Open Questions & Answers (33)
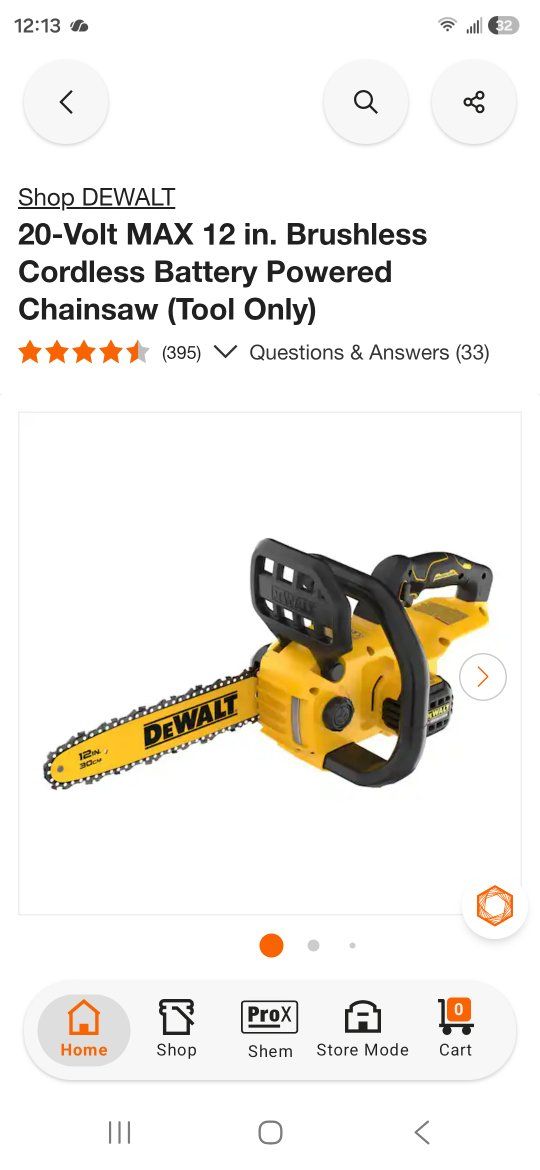 coord(369,352)
